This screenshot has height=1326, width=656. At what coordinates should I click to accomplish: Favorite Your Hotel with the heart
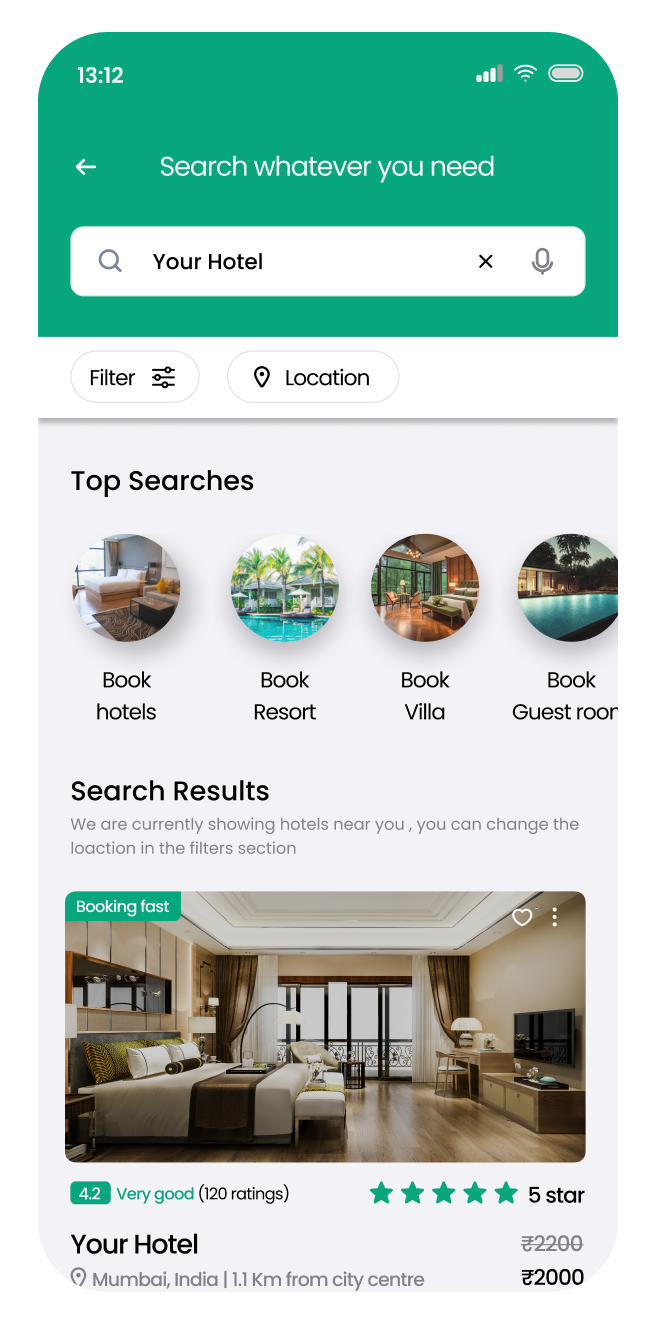(x=522, y=917)
